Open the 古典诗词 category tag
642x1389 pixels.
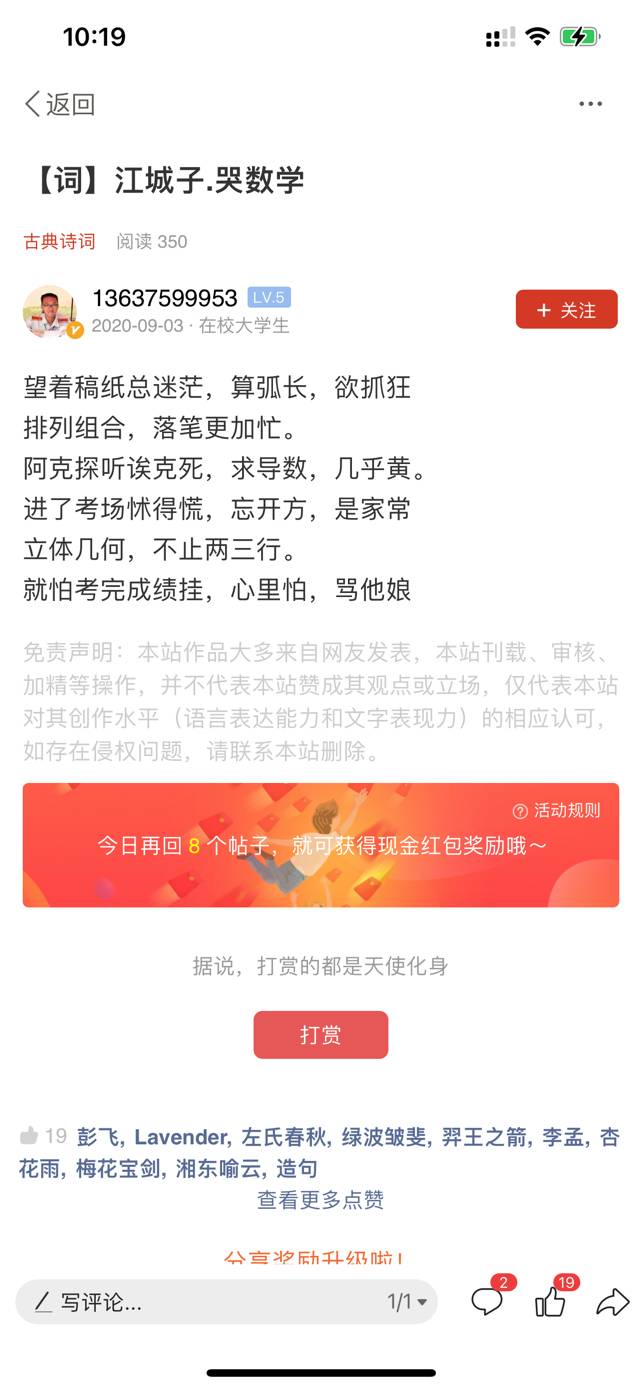click(x=60, y=241)
